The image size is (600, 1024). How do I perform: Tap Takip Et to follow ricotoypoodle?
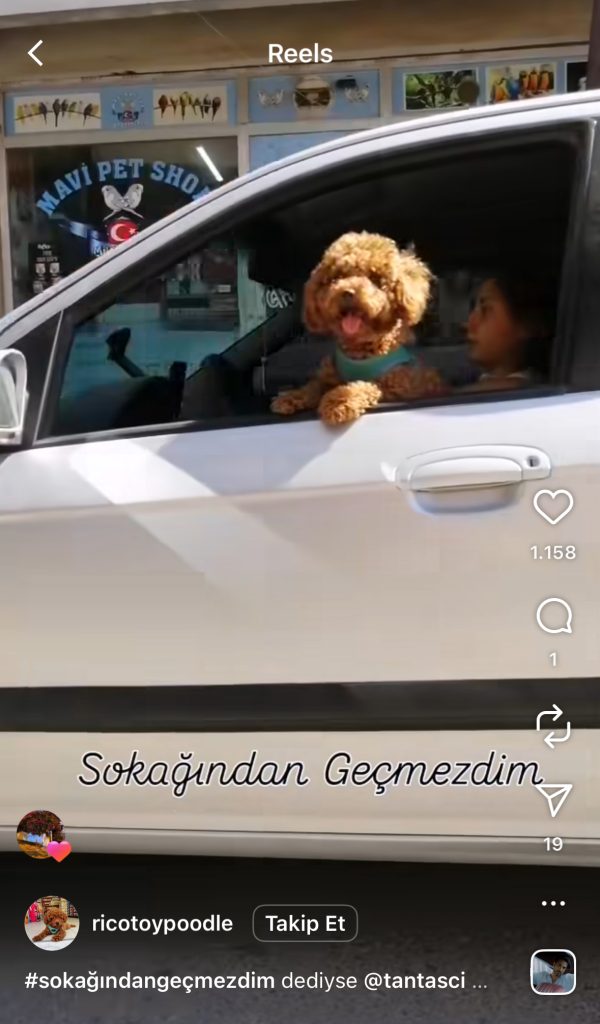tap(305, 923)
